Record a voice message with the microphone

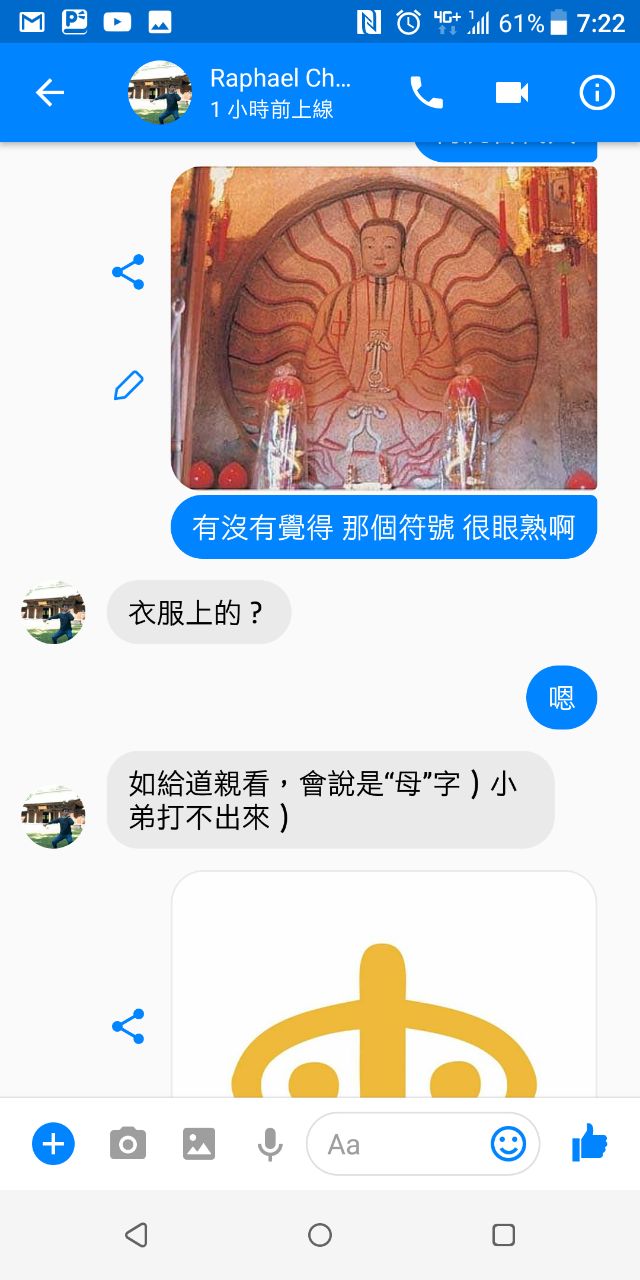click(269, 1143)
